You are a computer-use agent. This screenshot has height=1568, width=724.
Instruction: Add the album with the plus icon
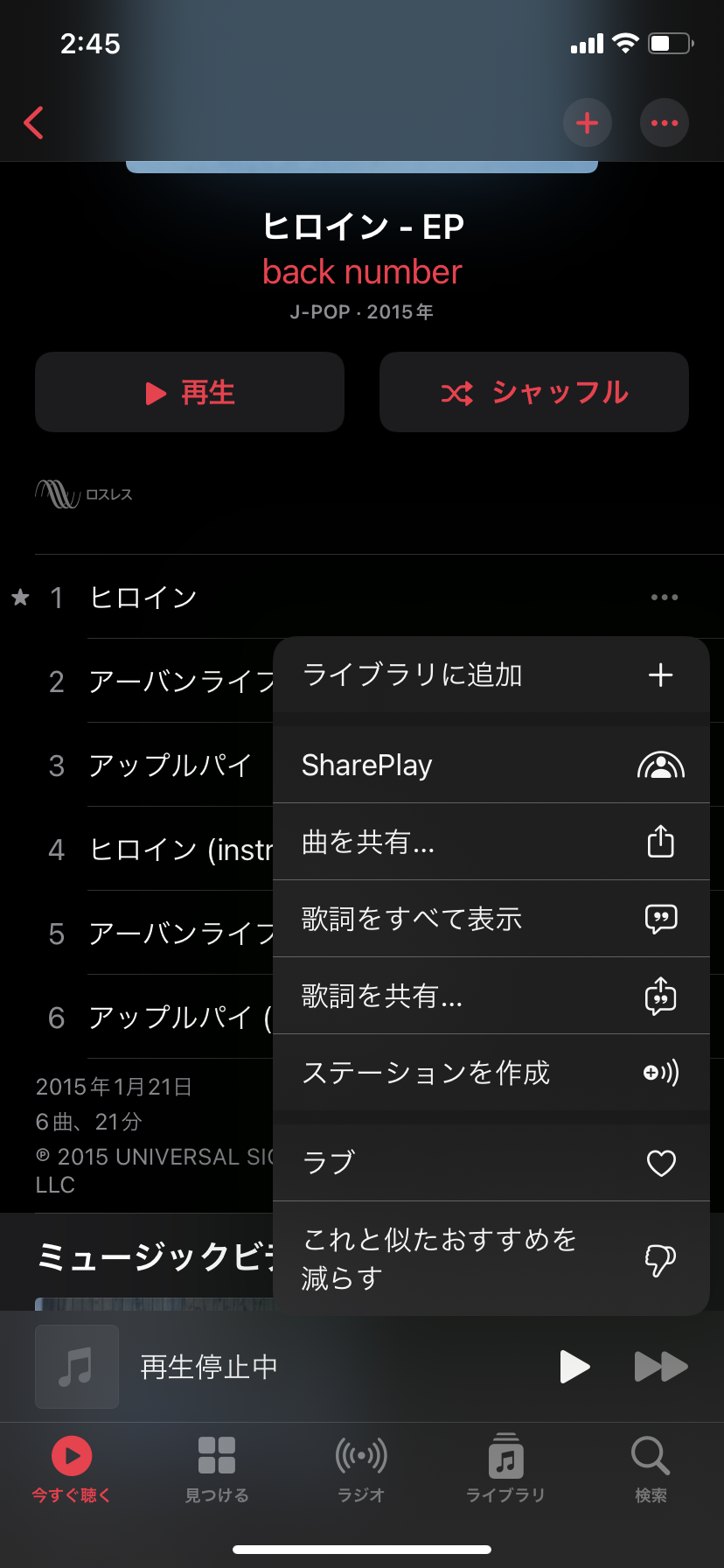coord(587,122)
